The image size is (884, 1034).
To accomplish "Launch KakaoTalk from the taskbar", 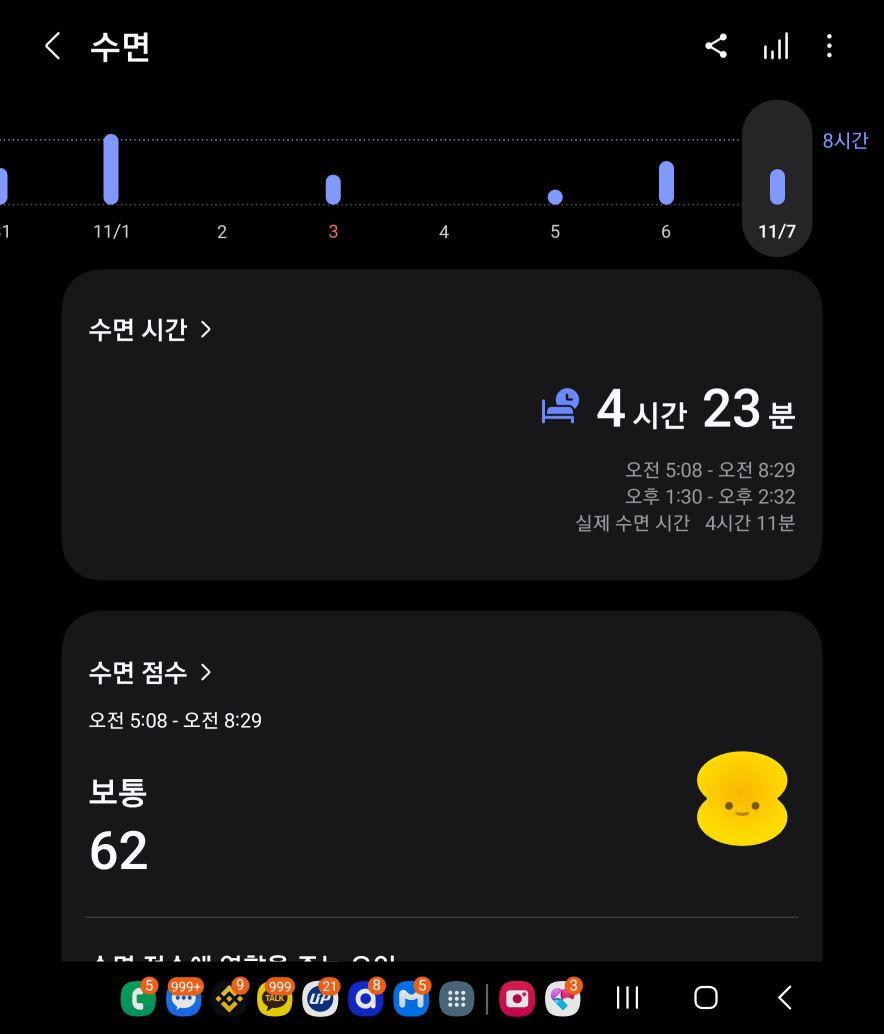I will [x=274, y=998].
